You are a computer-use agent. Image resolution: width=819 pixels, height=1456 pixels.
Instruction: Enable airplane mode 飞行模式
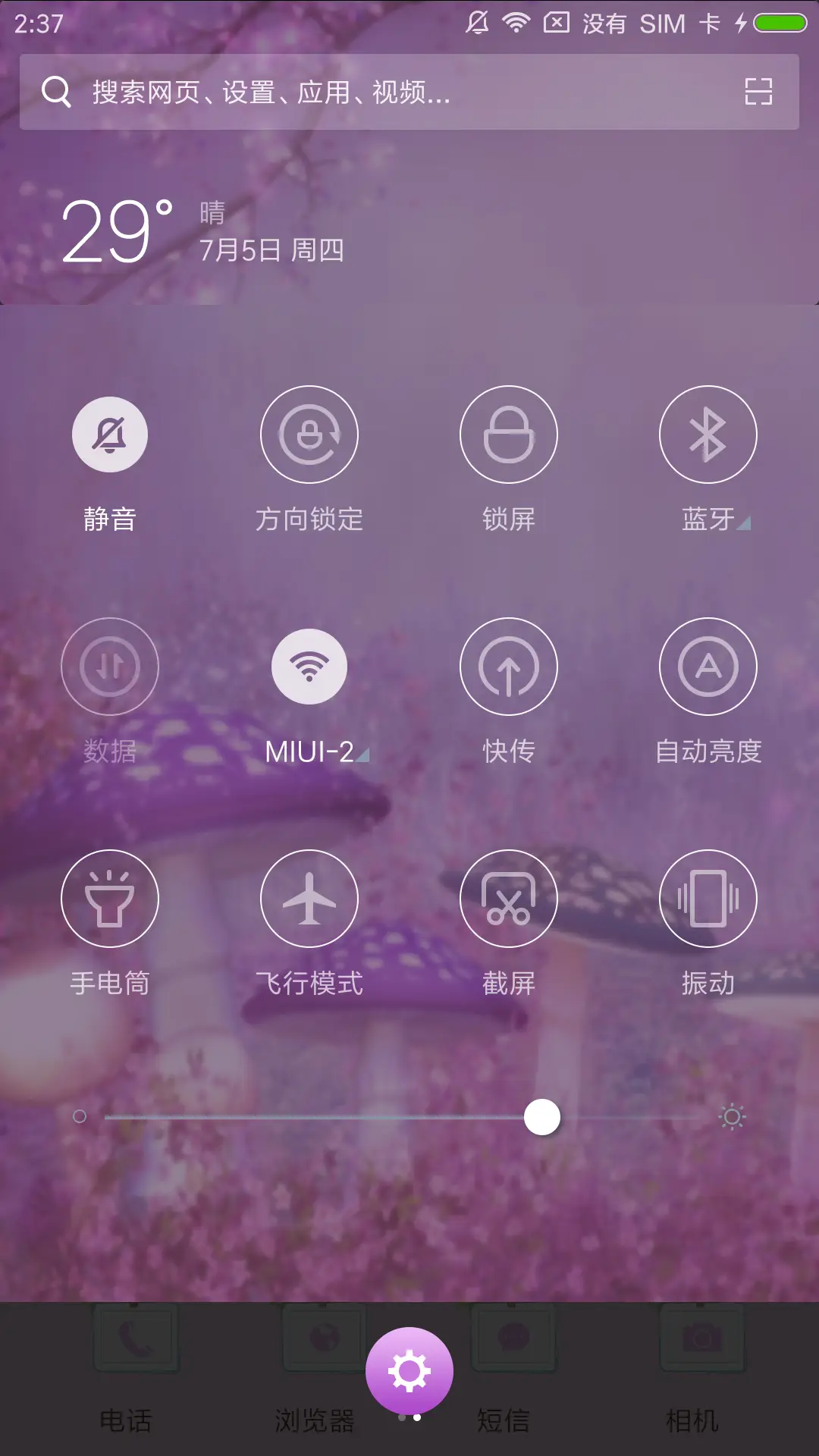point(309,897)
